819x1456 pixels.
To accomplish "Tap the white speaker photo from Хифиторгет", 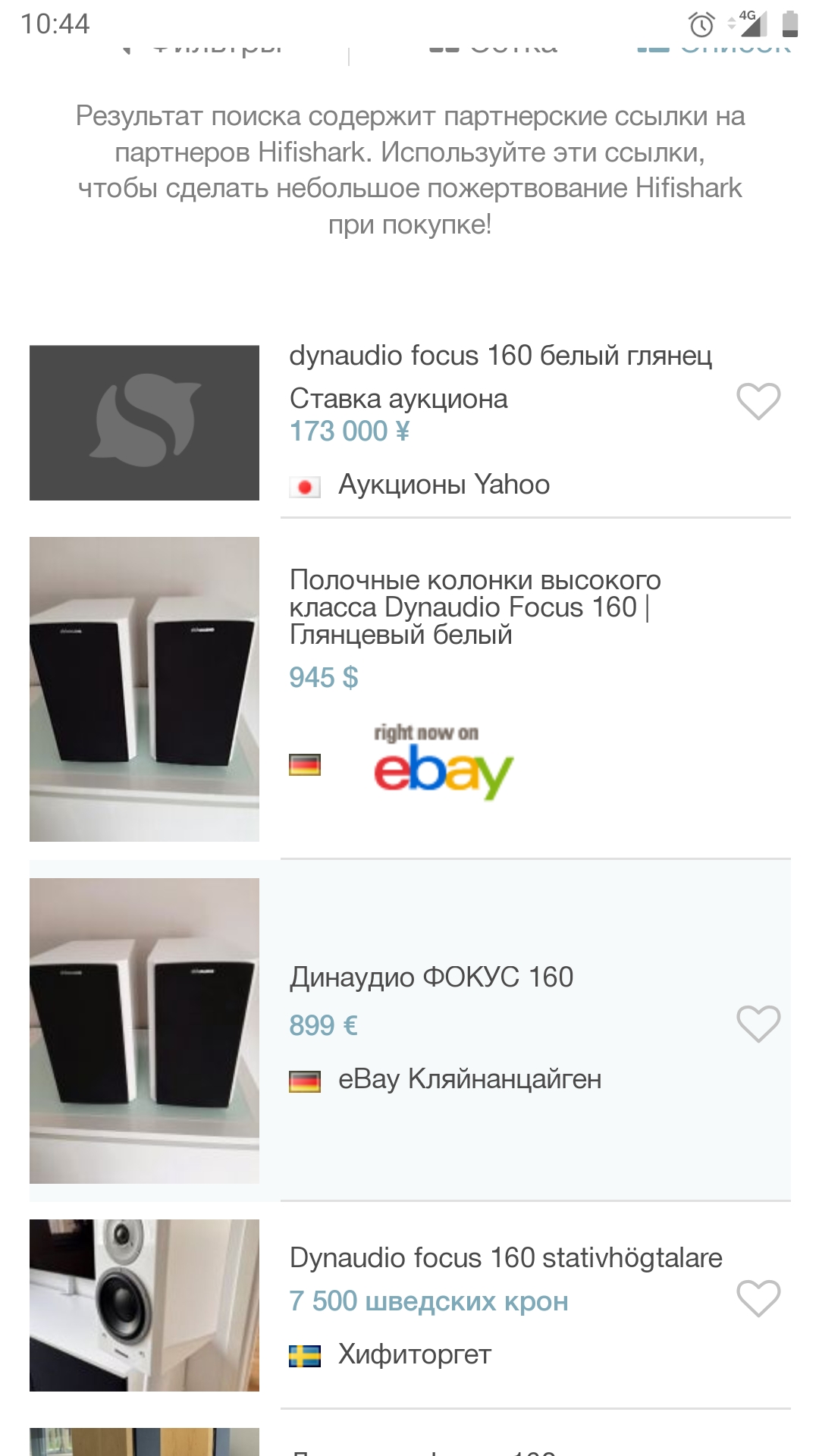I will (144, 1305).
